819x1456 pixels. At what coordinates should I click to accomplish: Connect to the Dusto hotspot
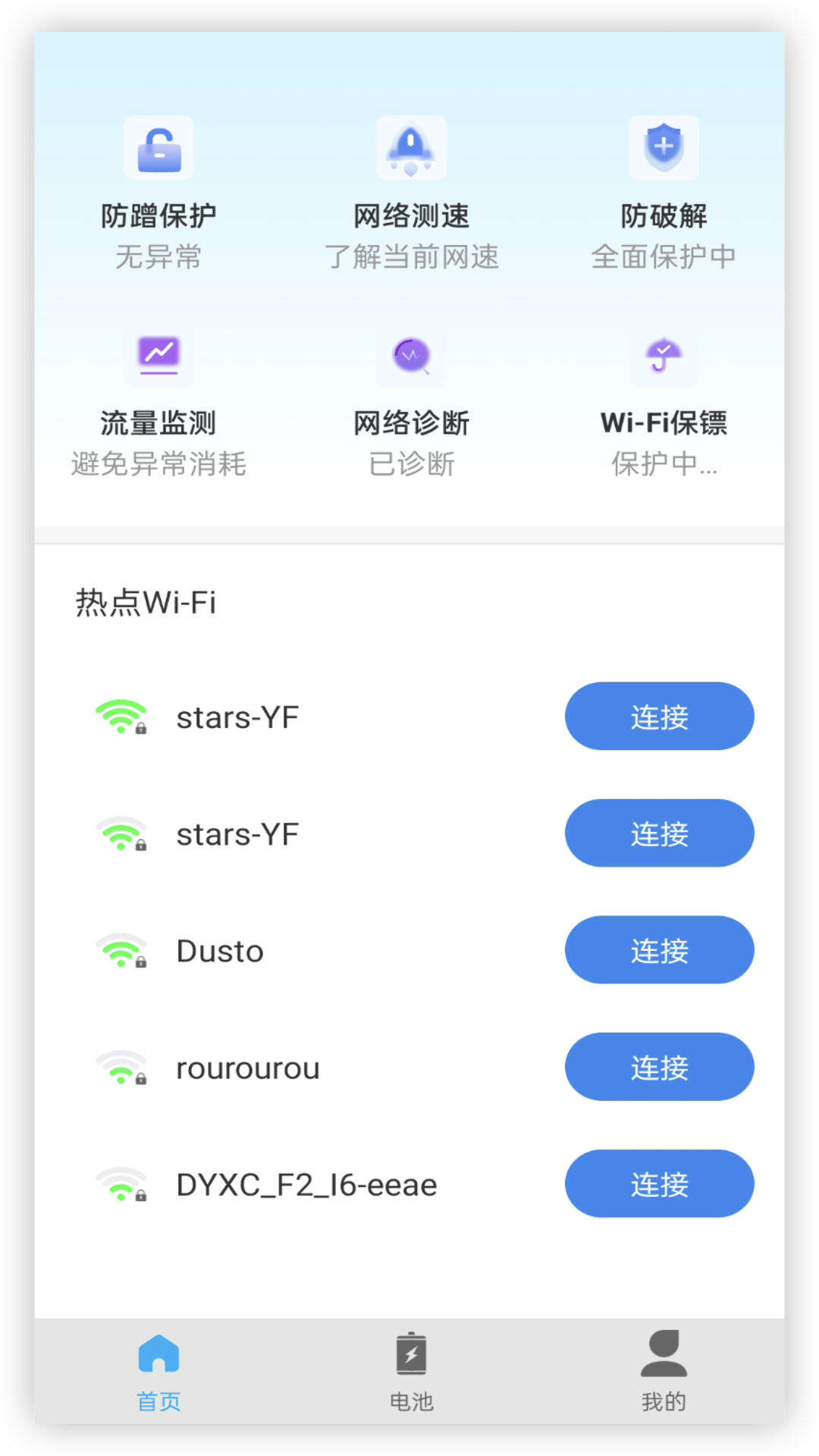pos(659,949)
